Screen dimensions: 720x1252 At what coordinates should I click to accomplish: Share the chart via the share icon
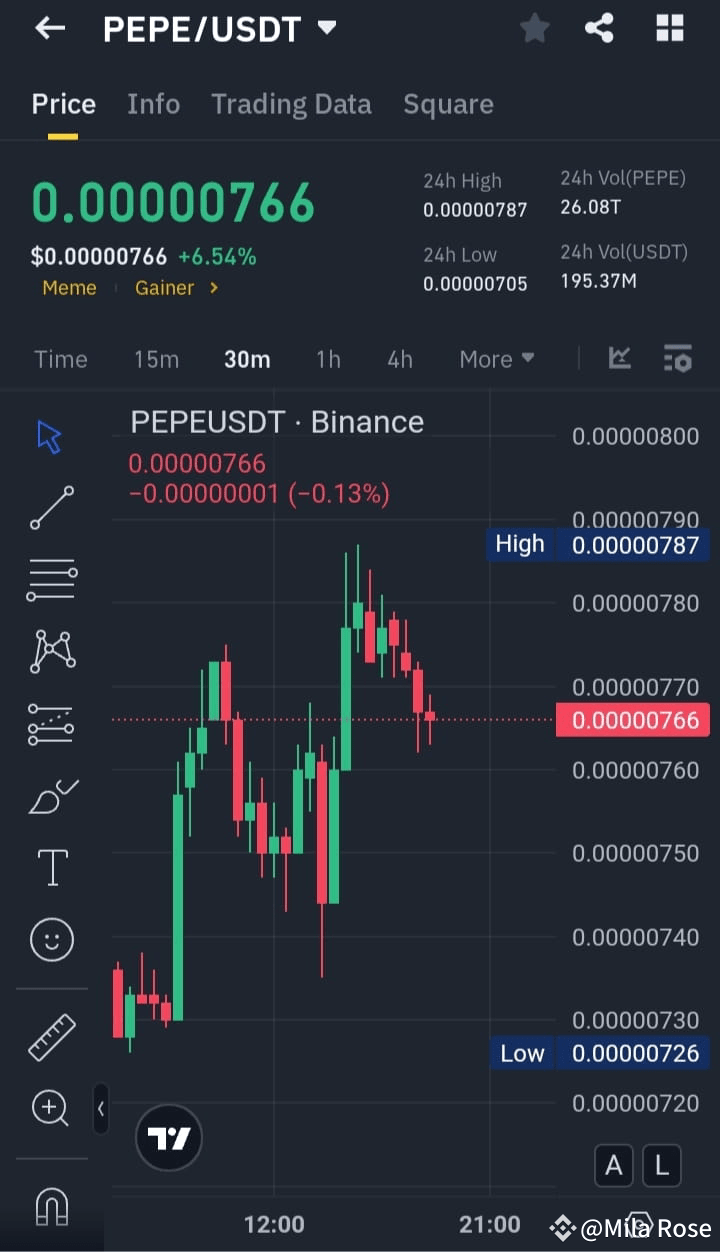pos(600,28)
